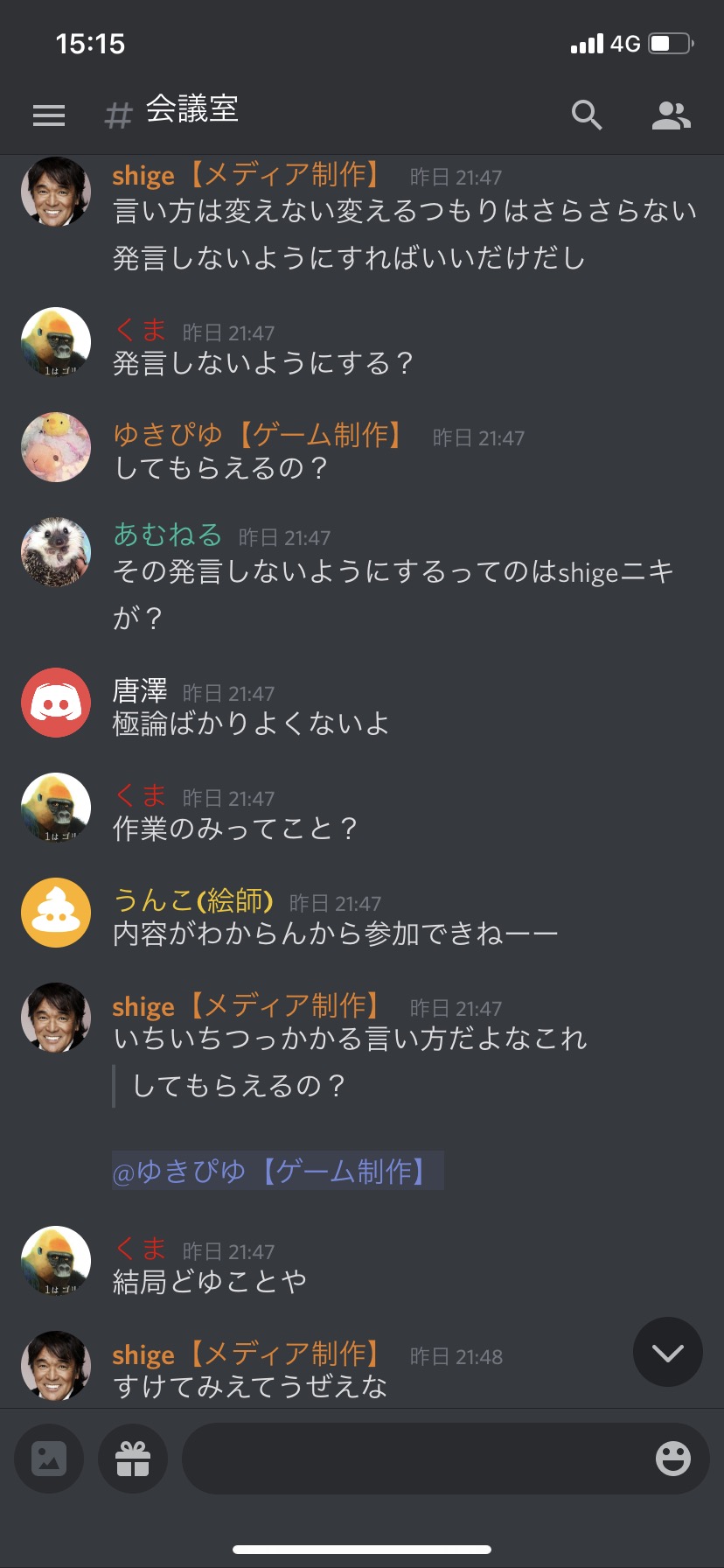Open the hamburger drawer menu
The width and height of the screenshot is (724, 1568).
[x=49, y=115]
